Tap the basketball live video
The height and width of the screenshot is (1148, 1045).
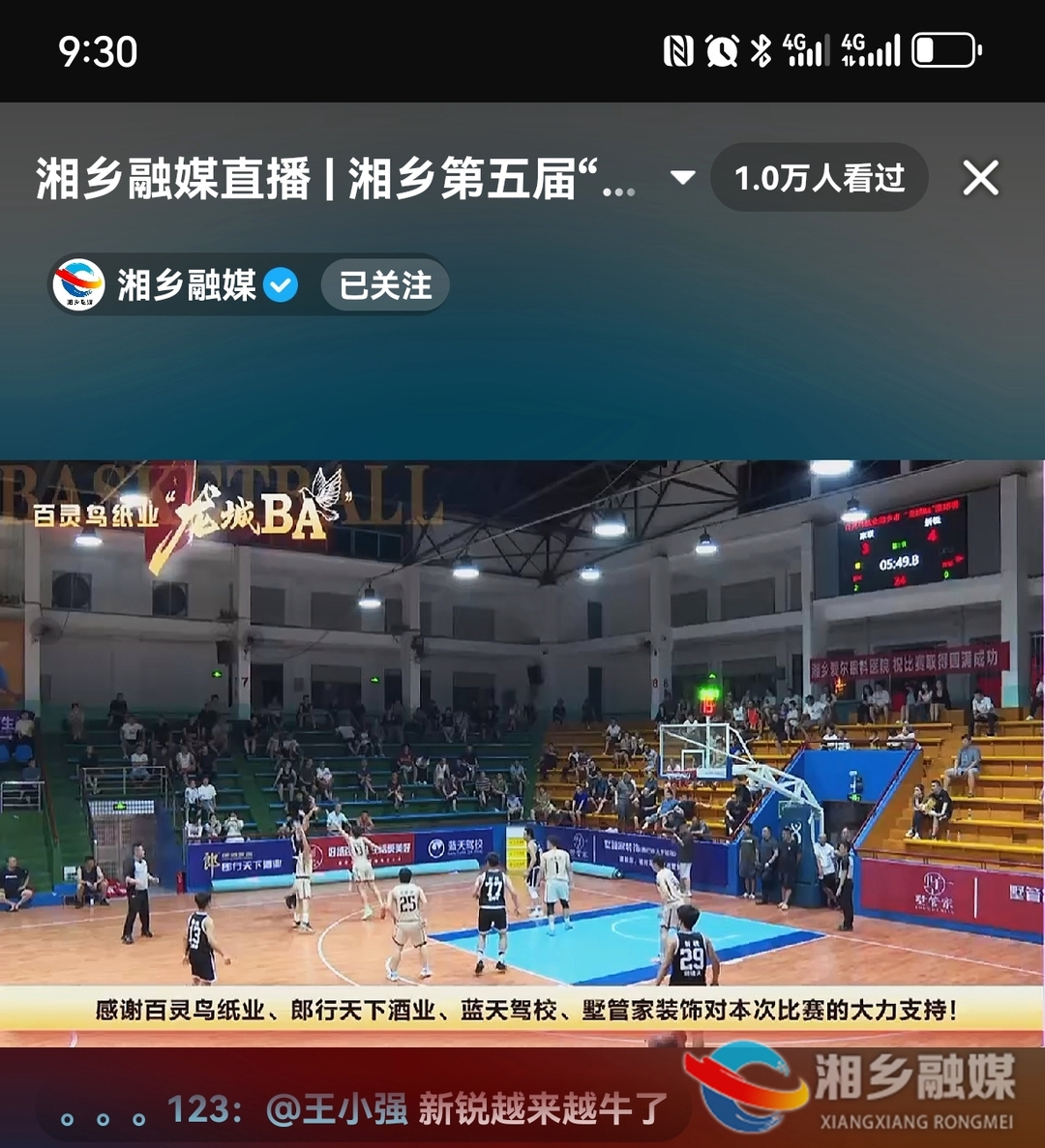522,735
